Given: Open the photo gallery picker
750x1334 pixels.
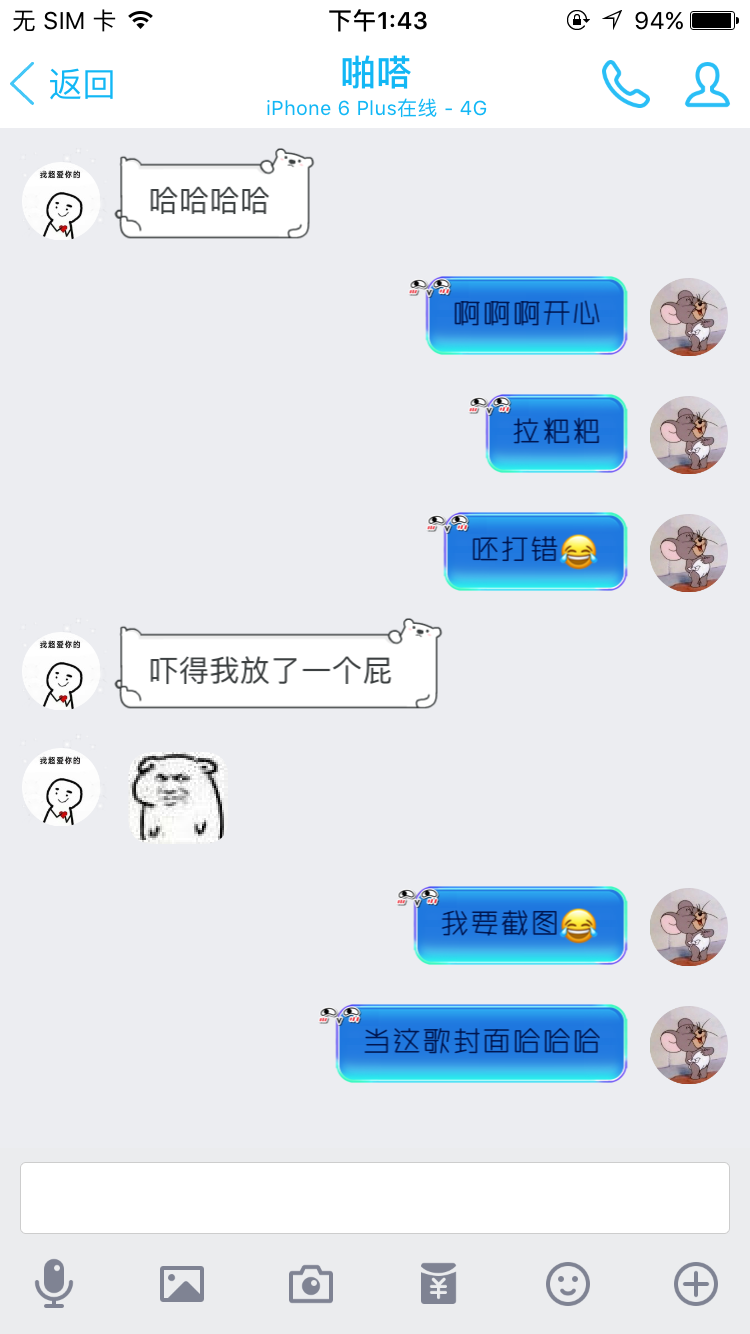Looking at the screenshot, I should (x=182, y=1283).
